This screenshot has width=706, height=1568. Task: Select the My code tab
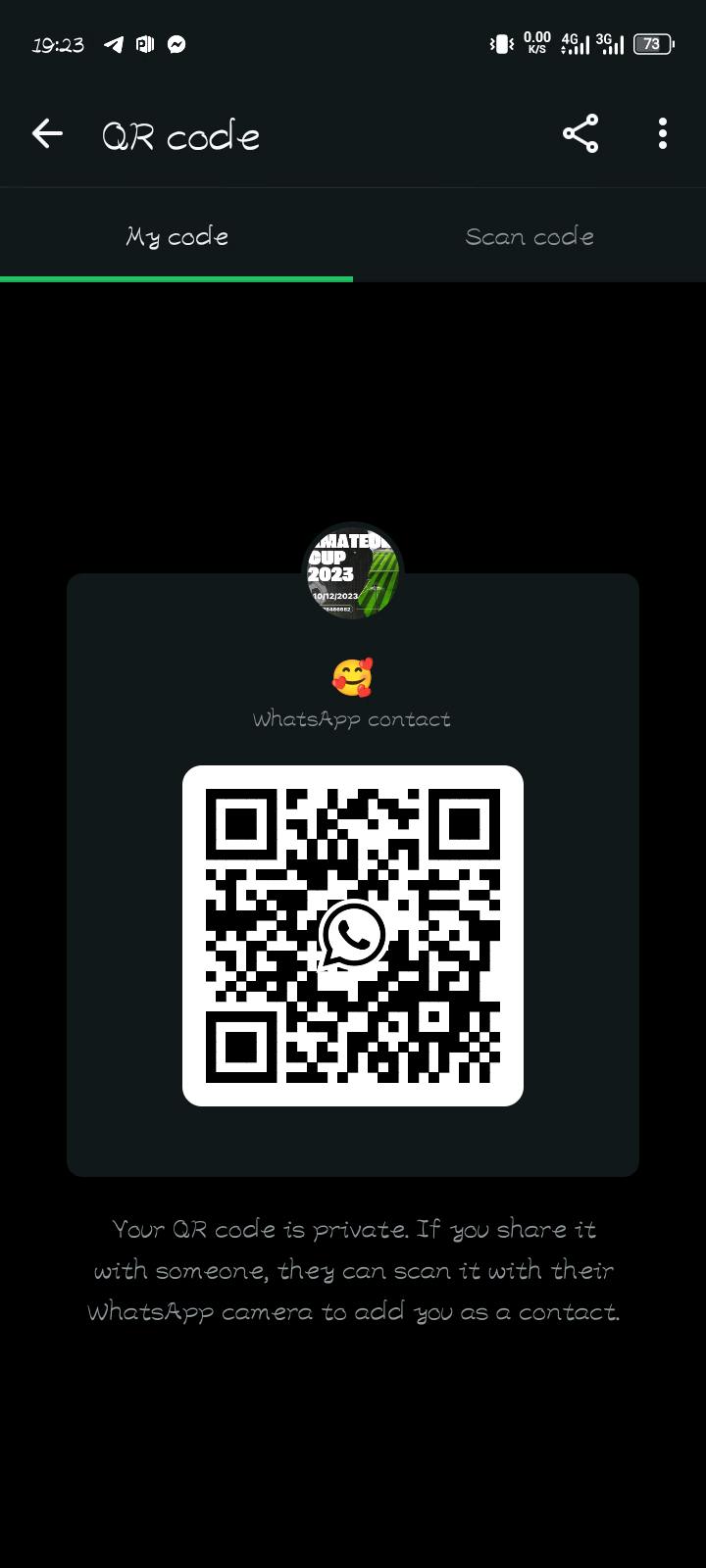coord(176,237)
